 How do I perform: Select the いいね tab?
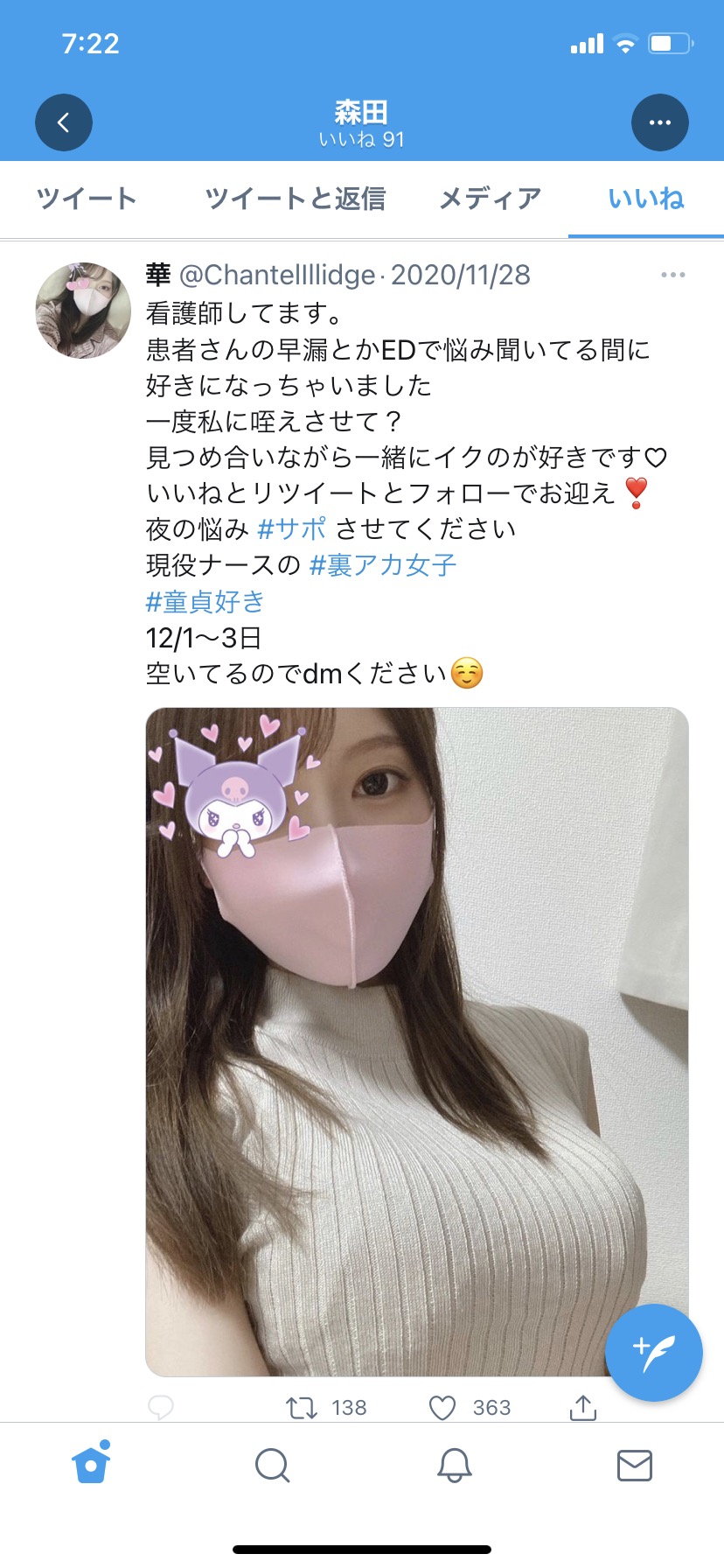(646, 199)
